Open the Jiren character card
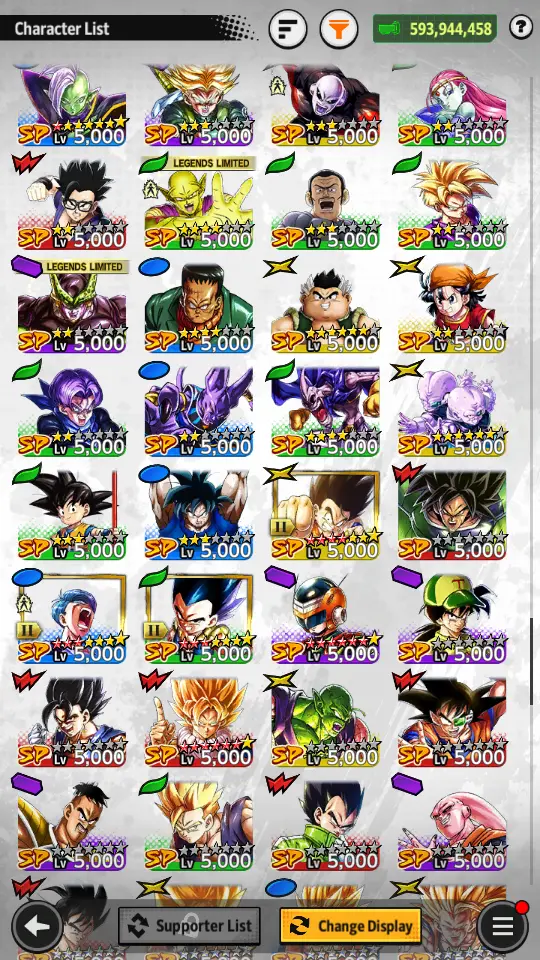This screenshot has width=540, height=960. tap(325, 105)
